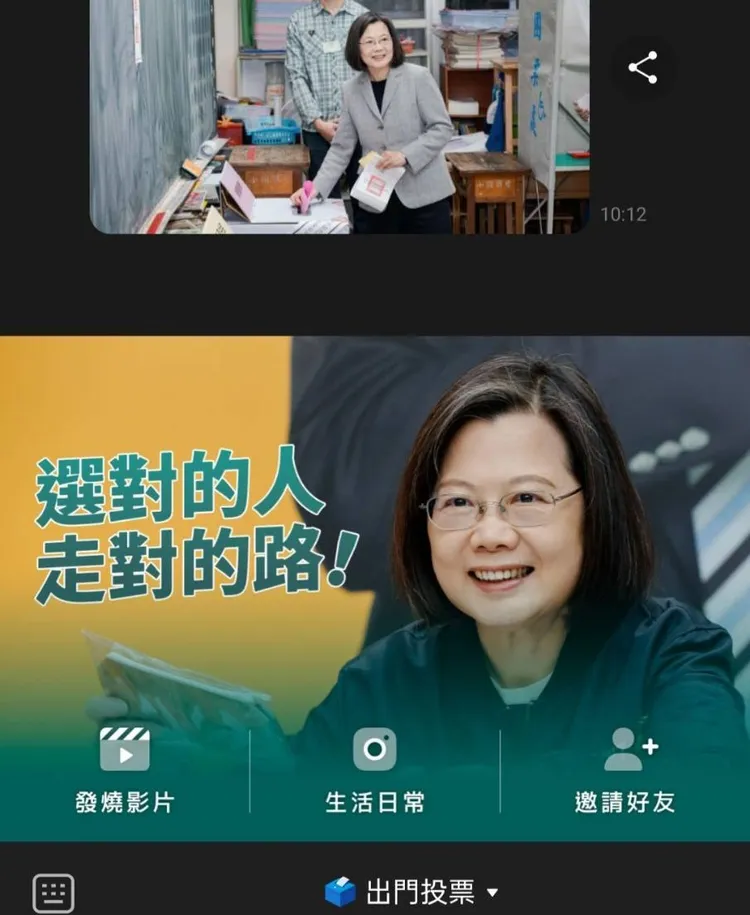Image resolution: width=750 pixels, height=915 pixels.
Task: Tap the add-friend icon above 邀請好友
Action: [626, 748]
